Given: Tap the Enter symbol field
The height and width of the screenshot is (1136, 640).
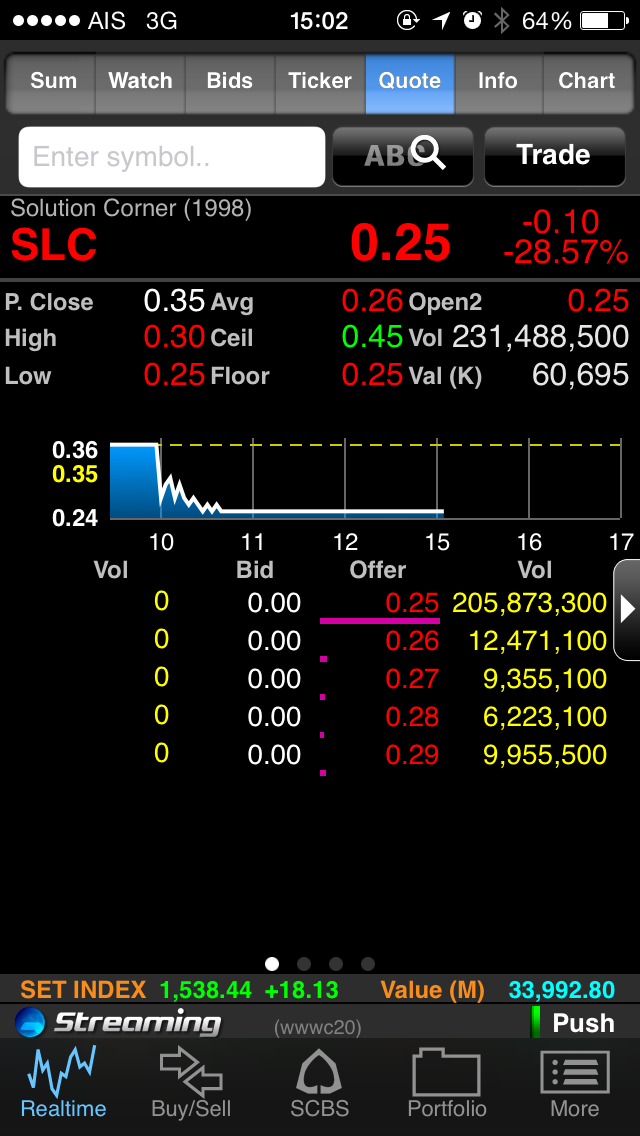Looking at the screenshot, I should (x=172, y=157).
